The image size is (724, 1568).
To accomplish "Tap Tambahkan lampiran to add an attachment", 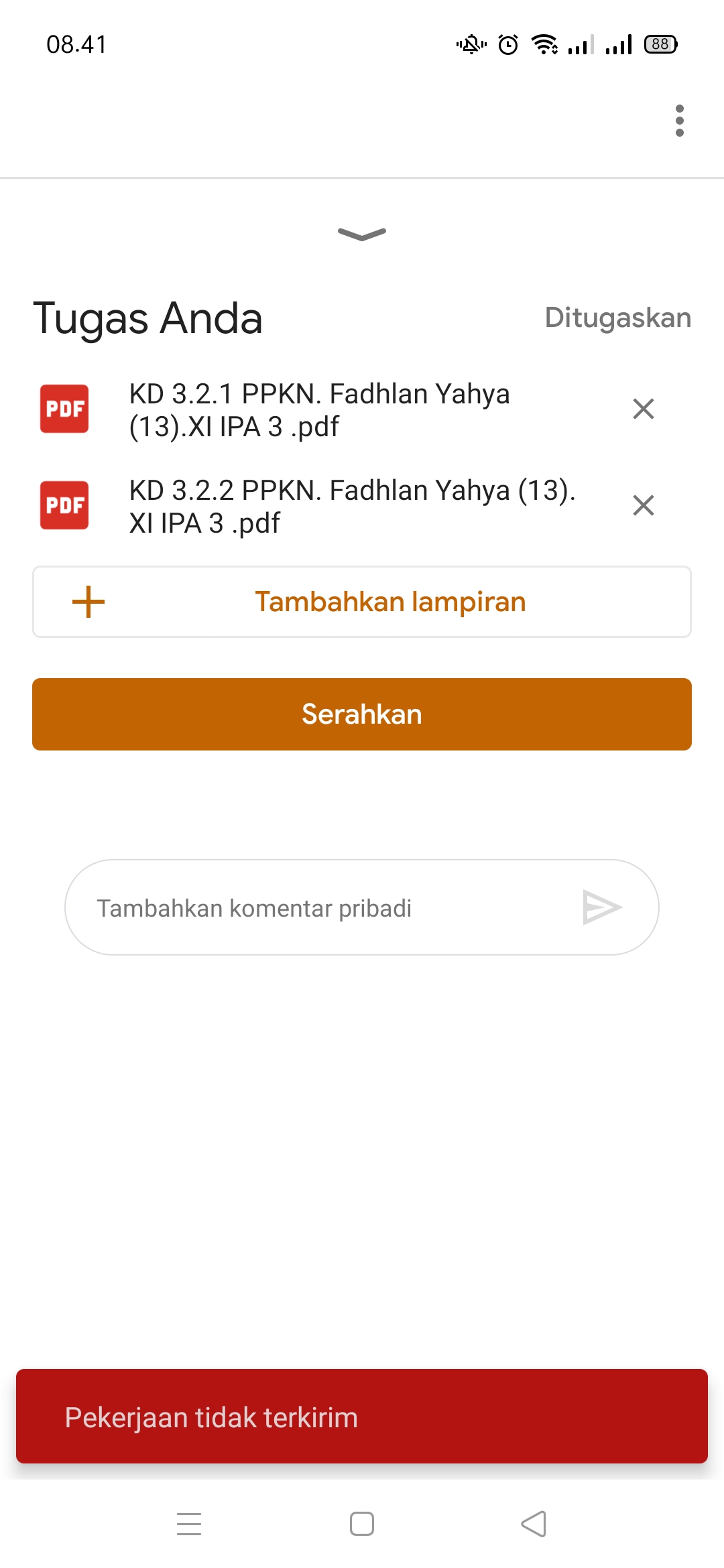I will coord(362,602).
